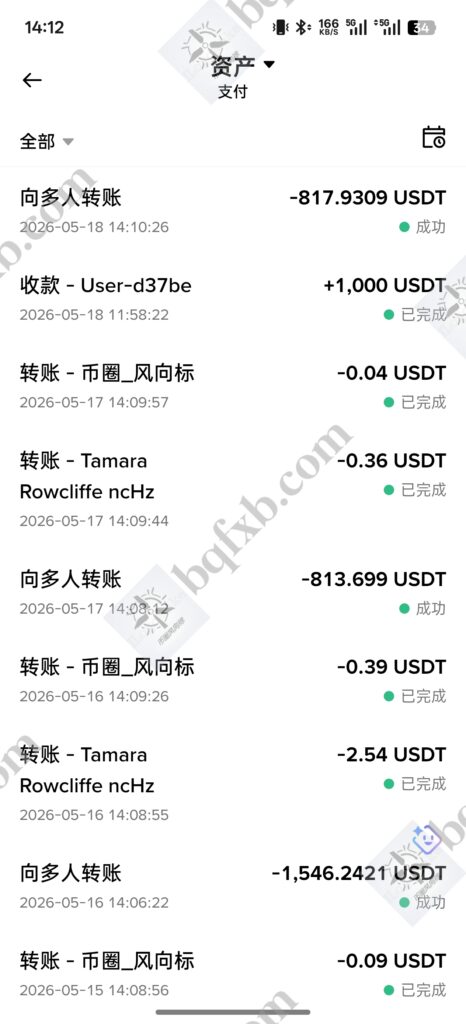Open the -0.36 USDT Tamara Rowcliffe transfer

tap(233, 490)
